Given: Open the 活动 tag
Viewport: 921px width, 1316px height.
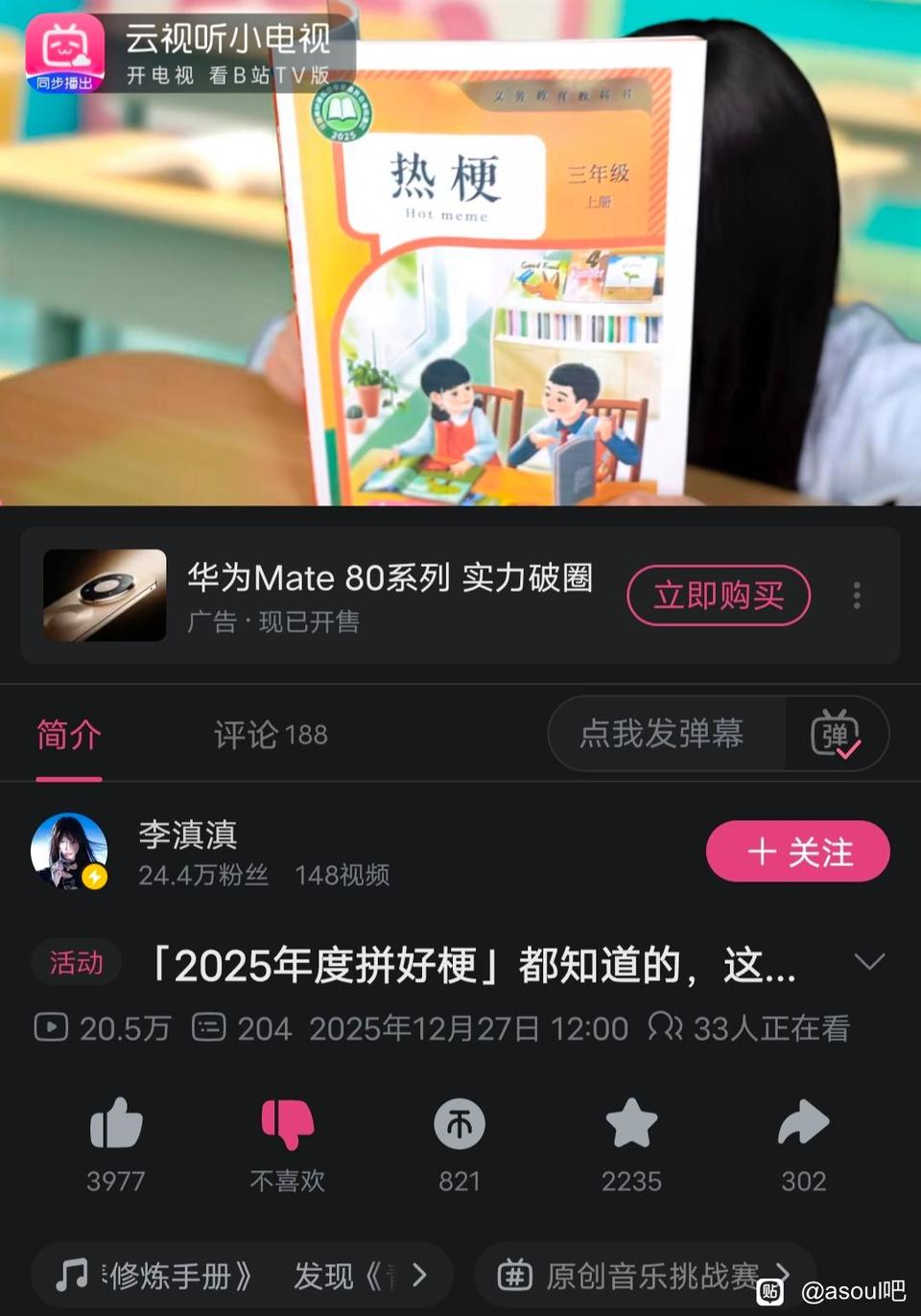Looking at the screenshot, I should click(76, 962).
